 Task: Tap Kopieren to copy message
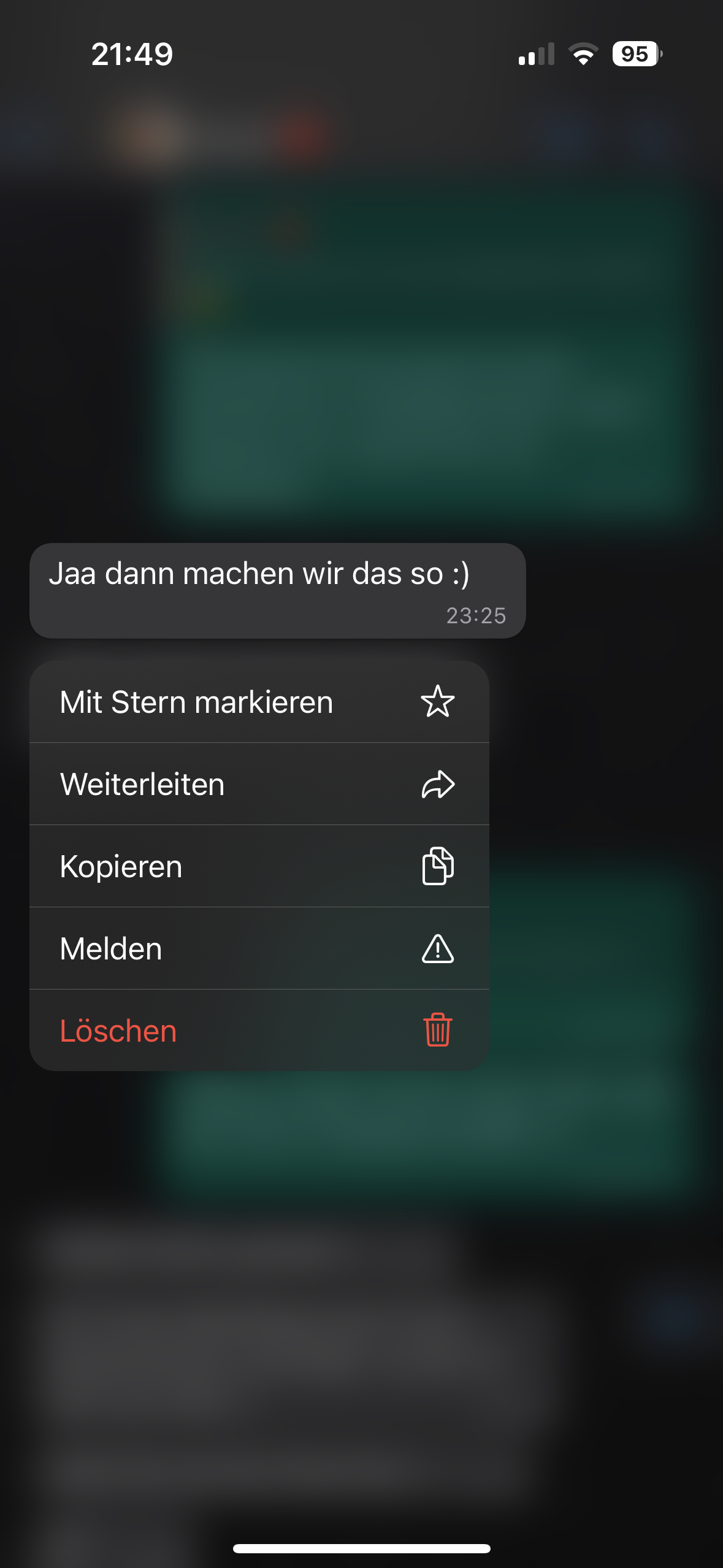point(259,866)
